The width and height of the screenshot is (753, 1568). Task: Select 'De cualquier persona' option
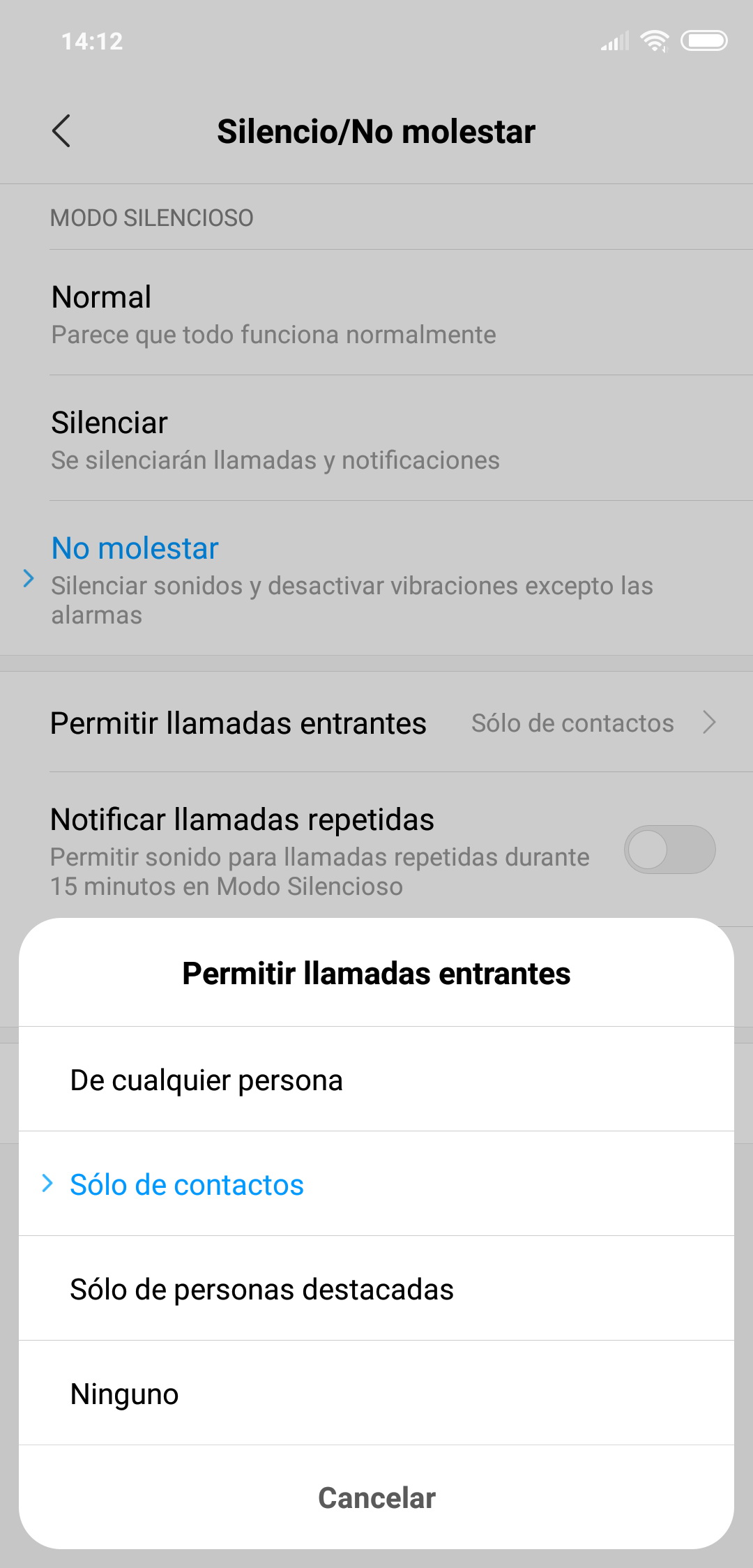click(206, 1080)
